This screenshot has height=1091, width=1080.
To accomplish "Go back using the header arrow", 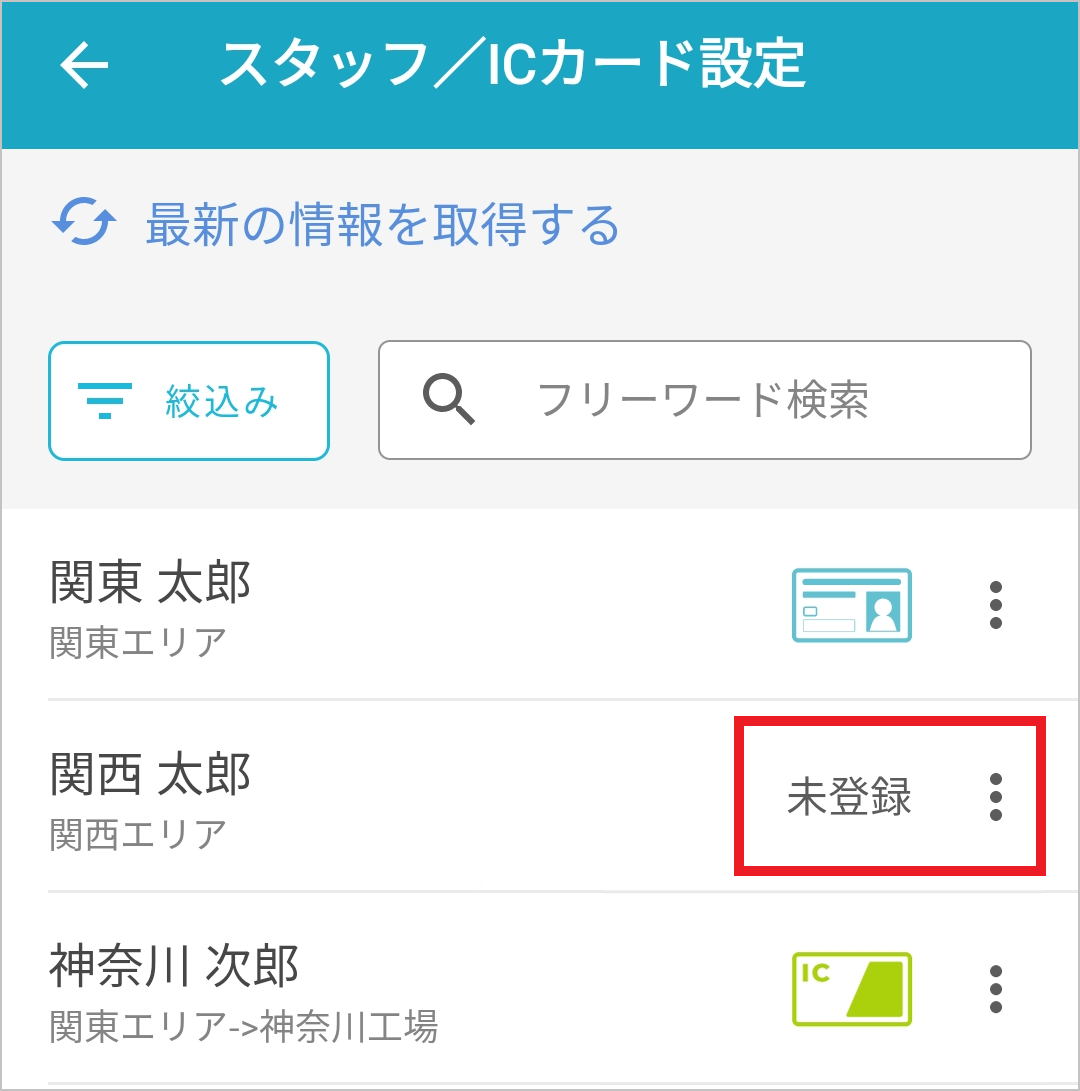I will [84, 66].
